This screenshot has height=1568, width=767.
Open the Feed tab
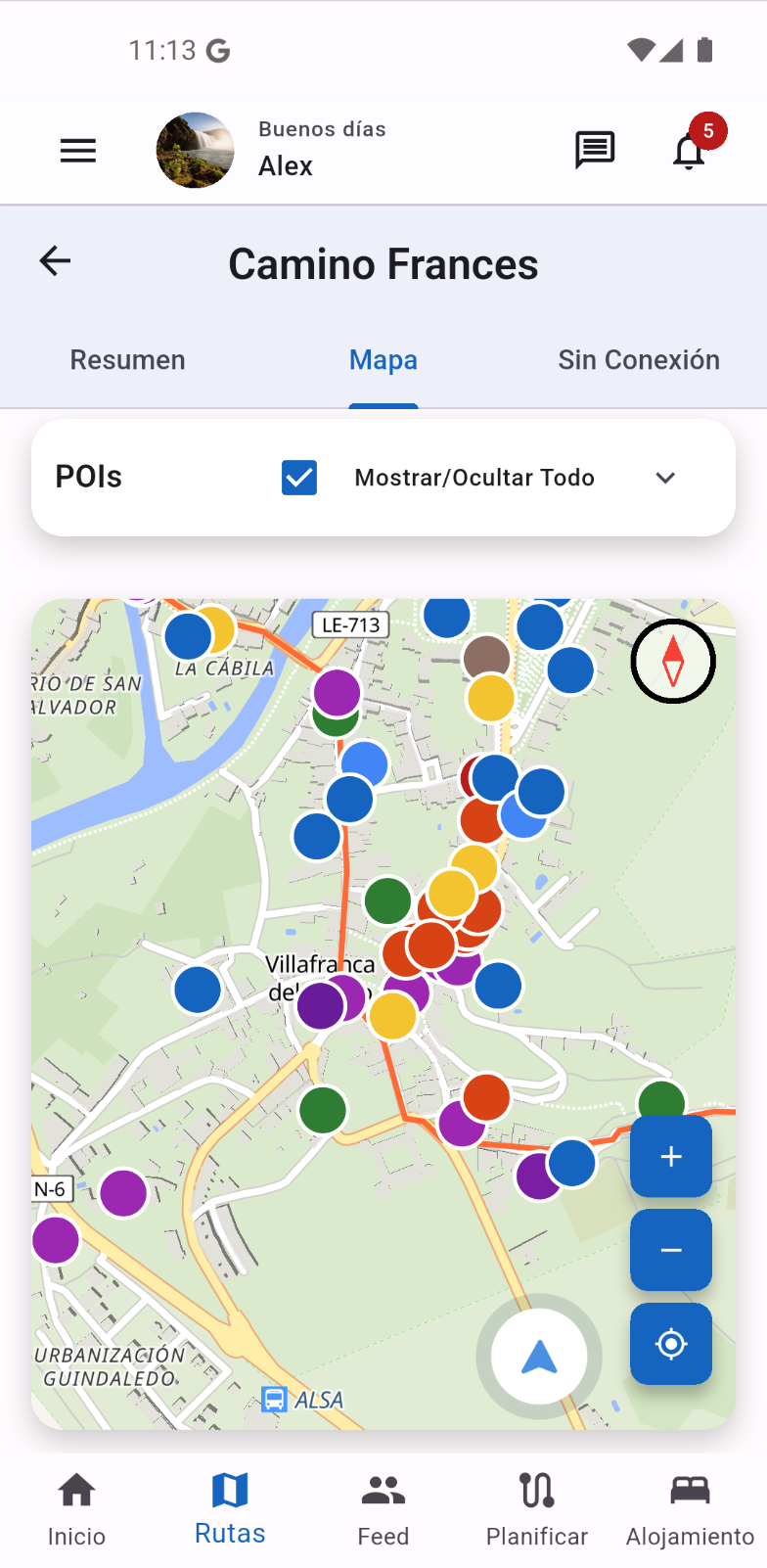383,1509
